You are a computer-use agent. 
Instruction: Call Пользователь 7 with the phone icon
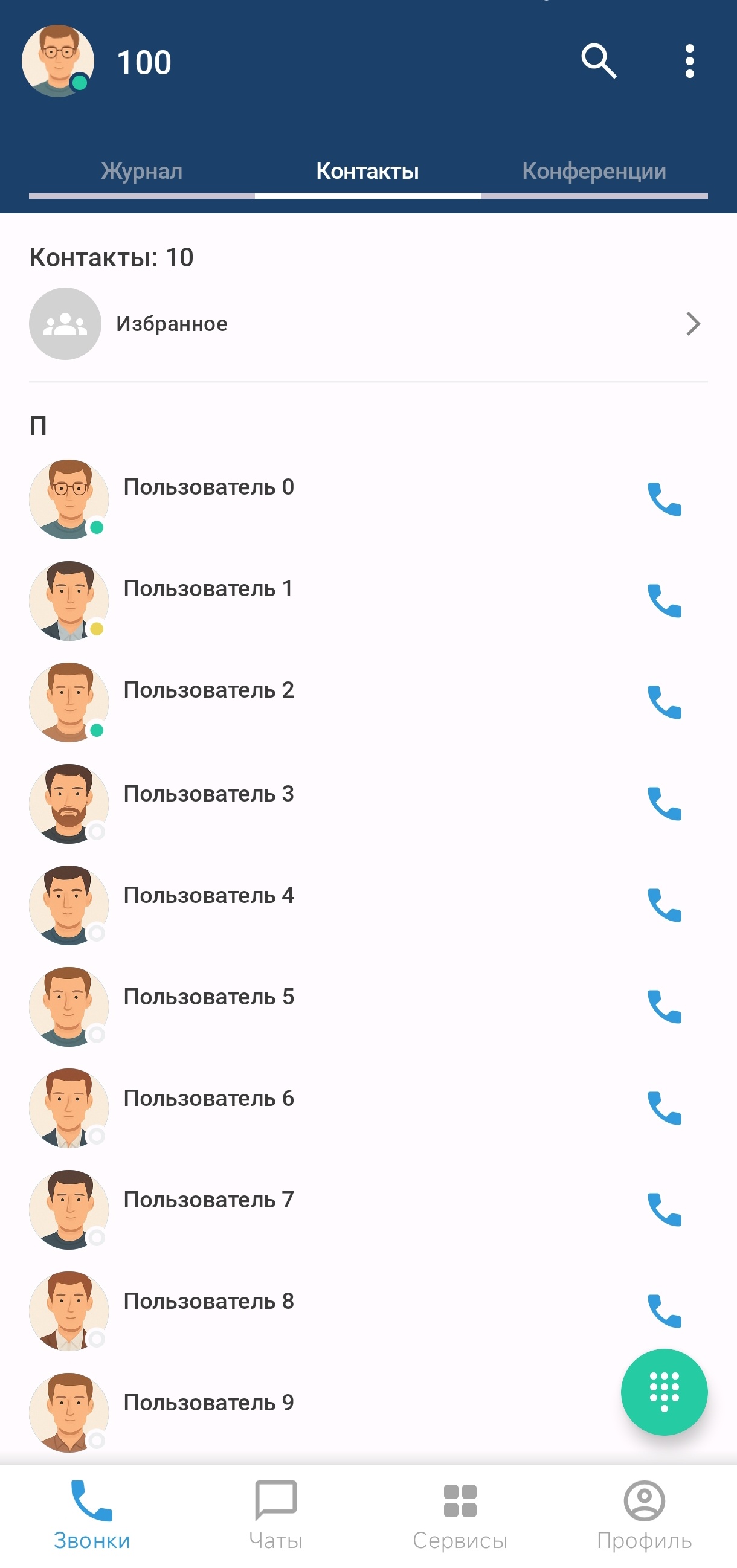pos(664,1209)
